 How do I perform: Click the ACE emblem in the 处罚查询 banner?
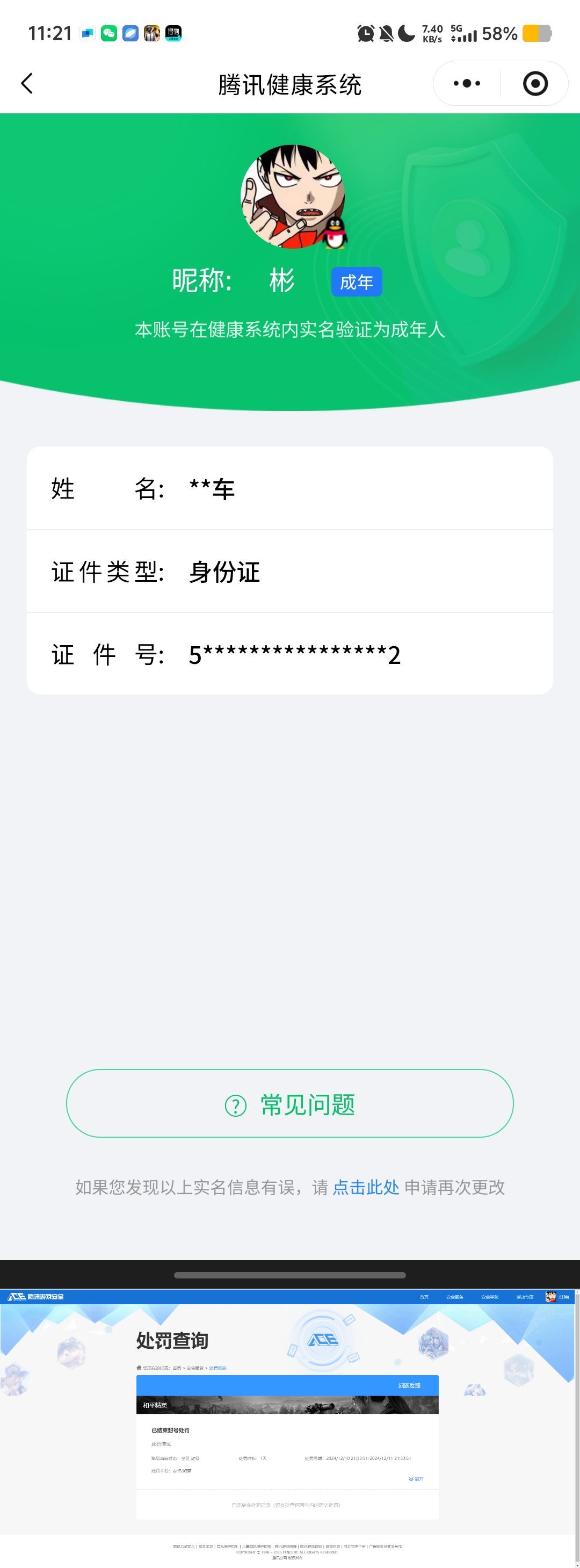[323, 1339]
